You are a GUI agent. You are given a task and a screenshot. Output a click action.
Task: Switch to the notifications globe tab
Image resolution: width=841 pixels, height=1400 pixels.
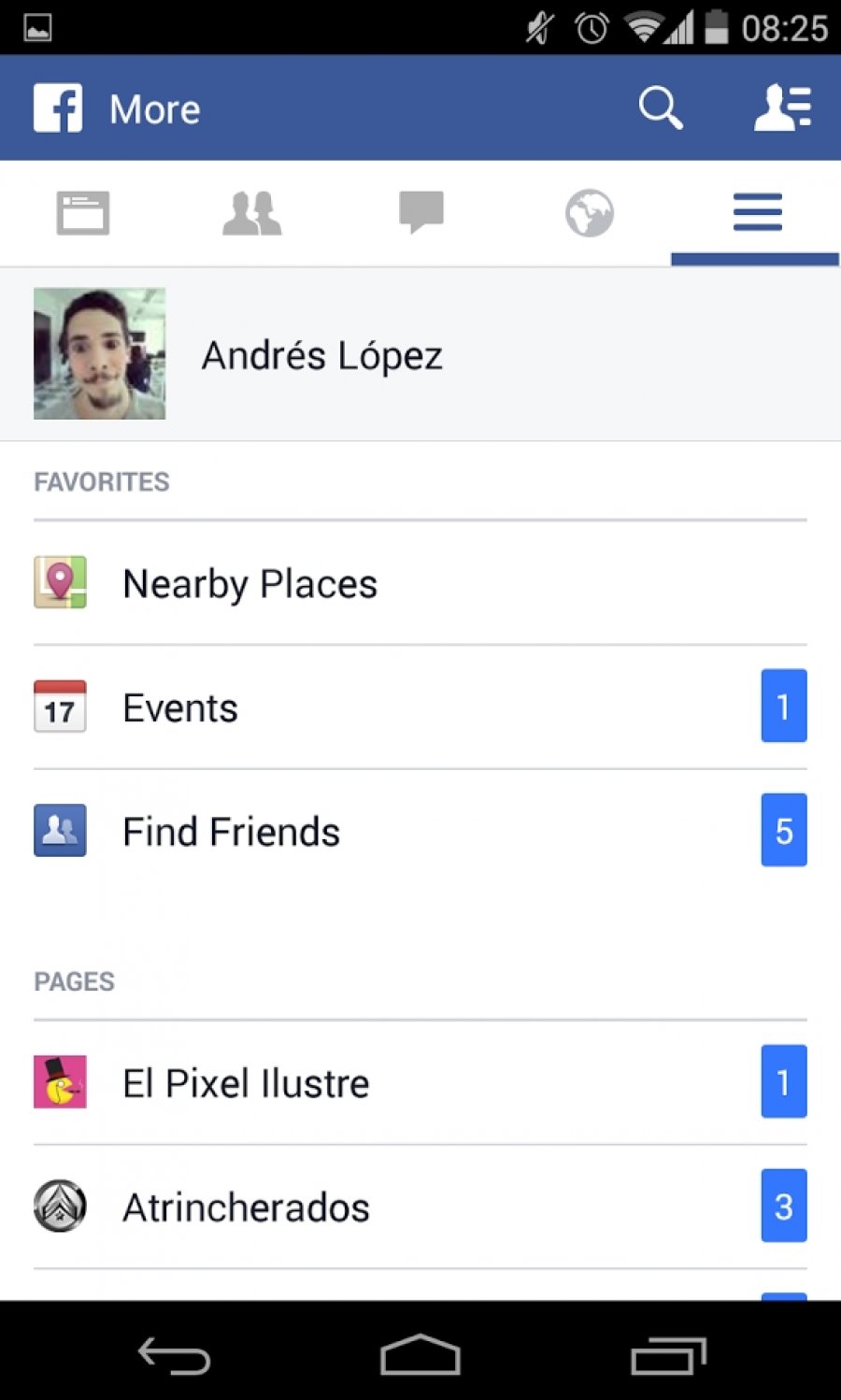[x=589, y=213]
